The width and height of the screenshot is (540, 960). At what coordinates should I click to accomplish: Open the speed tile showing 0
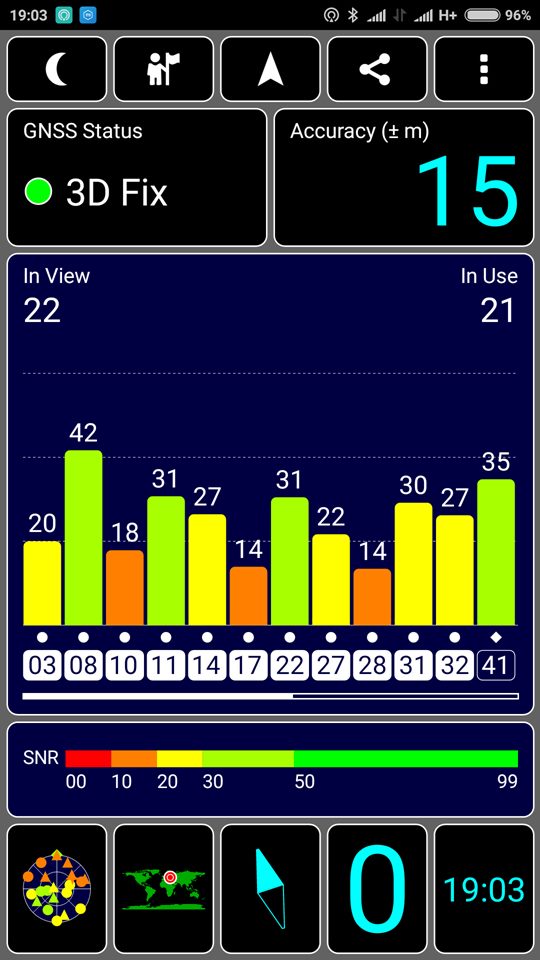[x=377, y=888]
